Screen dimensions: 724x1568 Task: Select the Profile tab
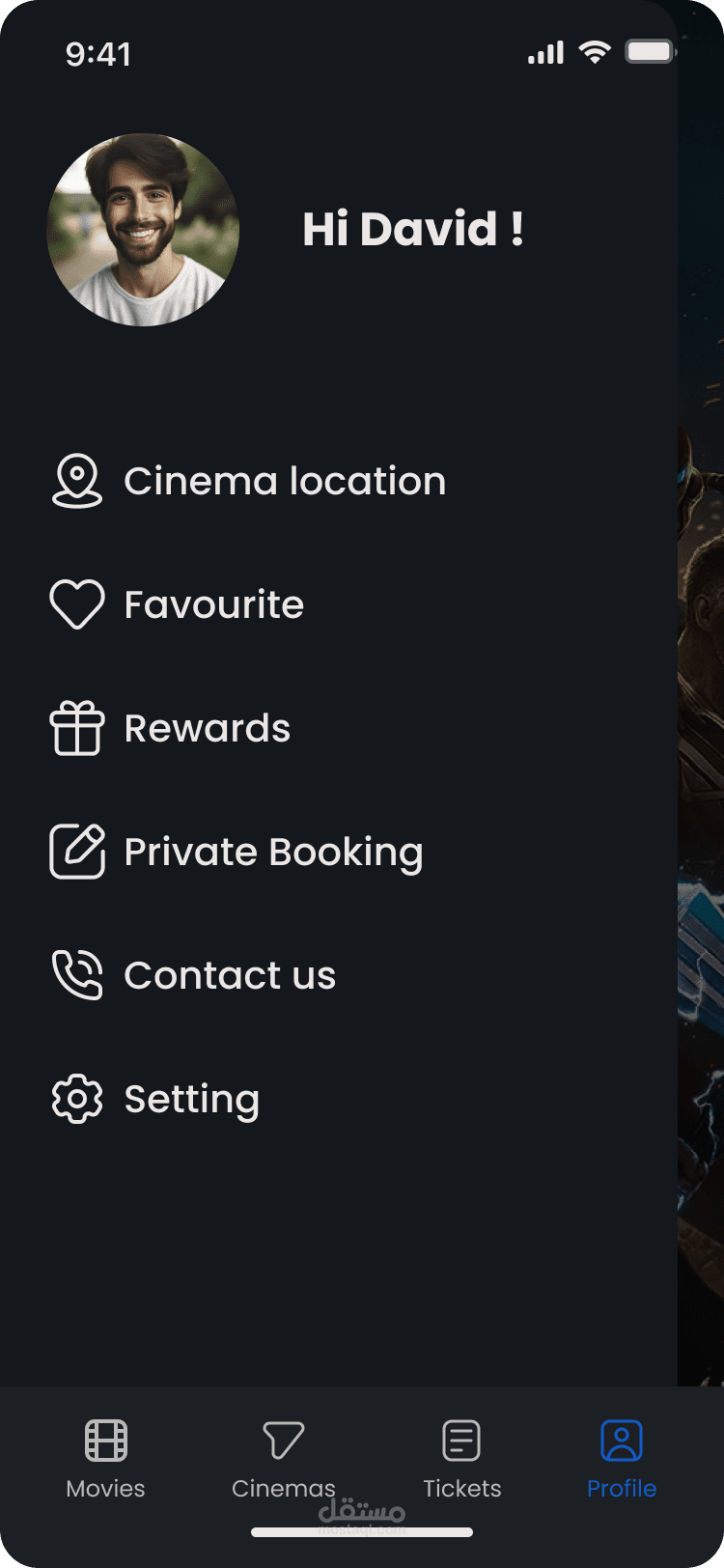(622, 1459)
